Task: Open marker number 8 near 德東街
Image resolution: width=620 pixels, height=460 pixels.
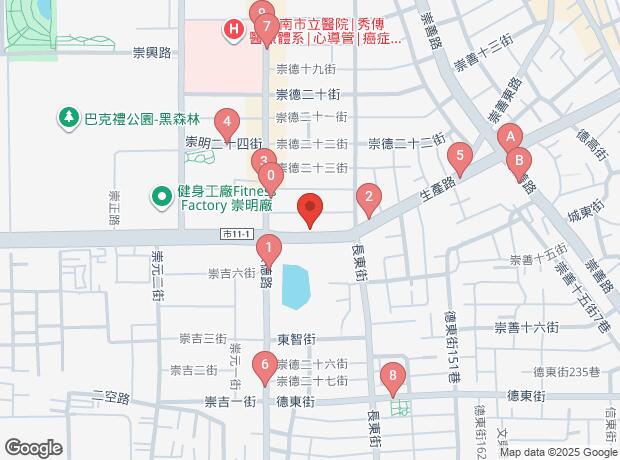Action: (393, 378)
